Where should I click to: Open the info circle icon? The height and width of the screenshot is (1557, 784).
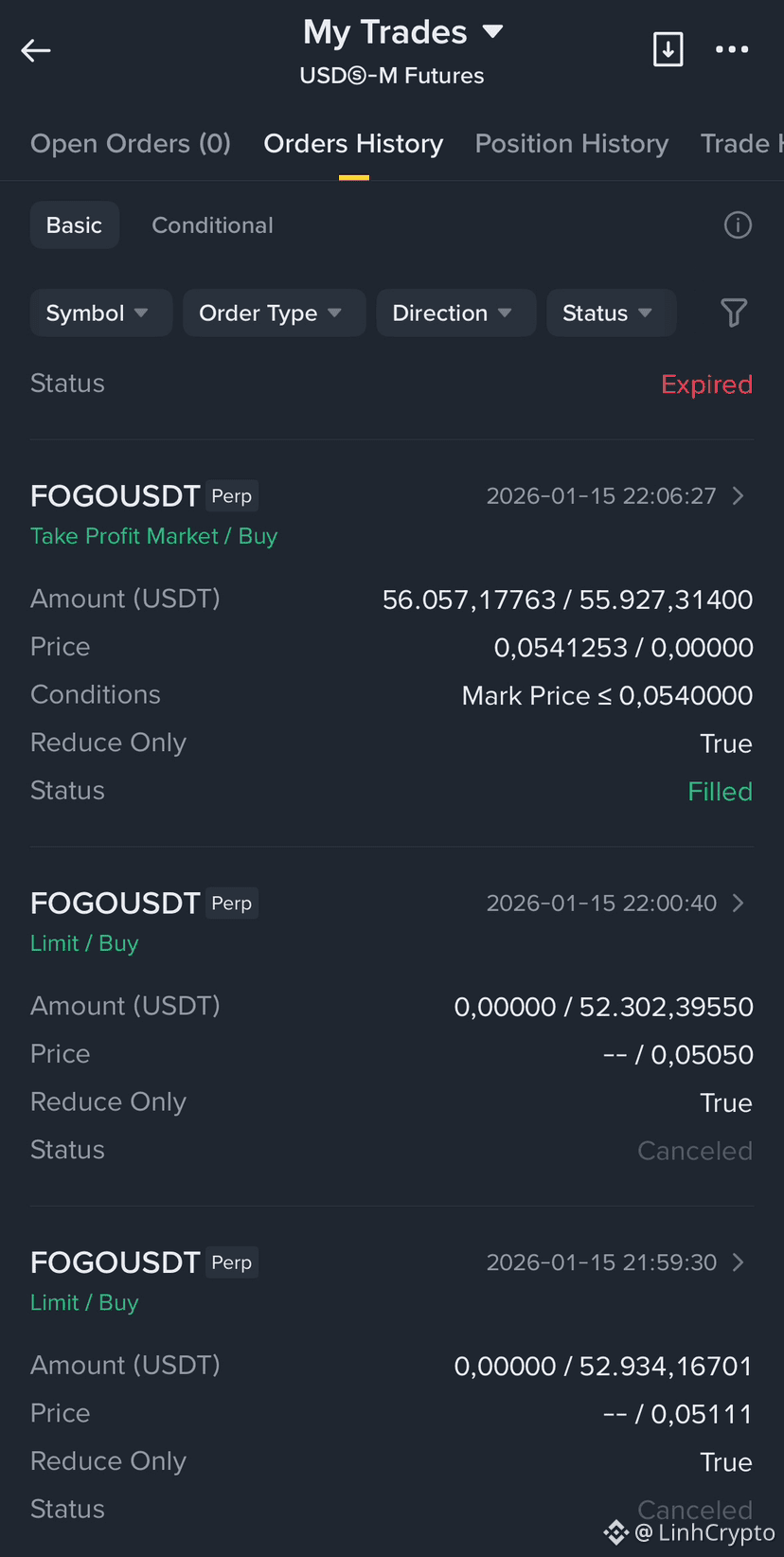738,224
